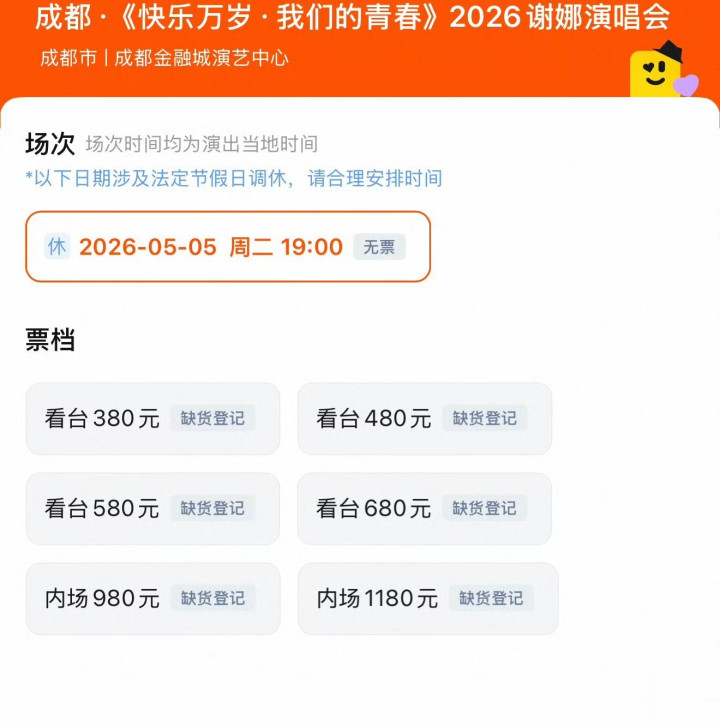Choose the 看台380元 ticket tier
The width and height of the screenshot is (720, 727).
152,419
